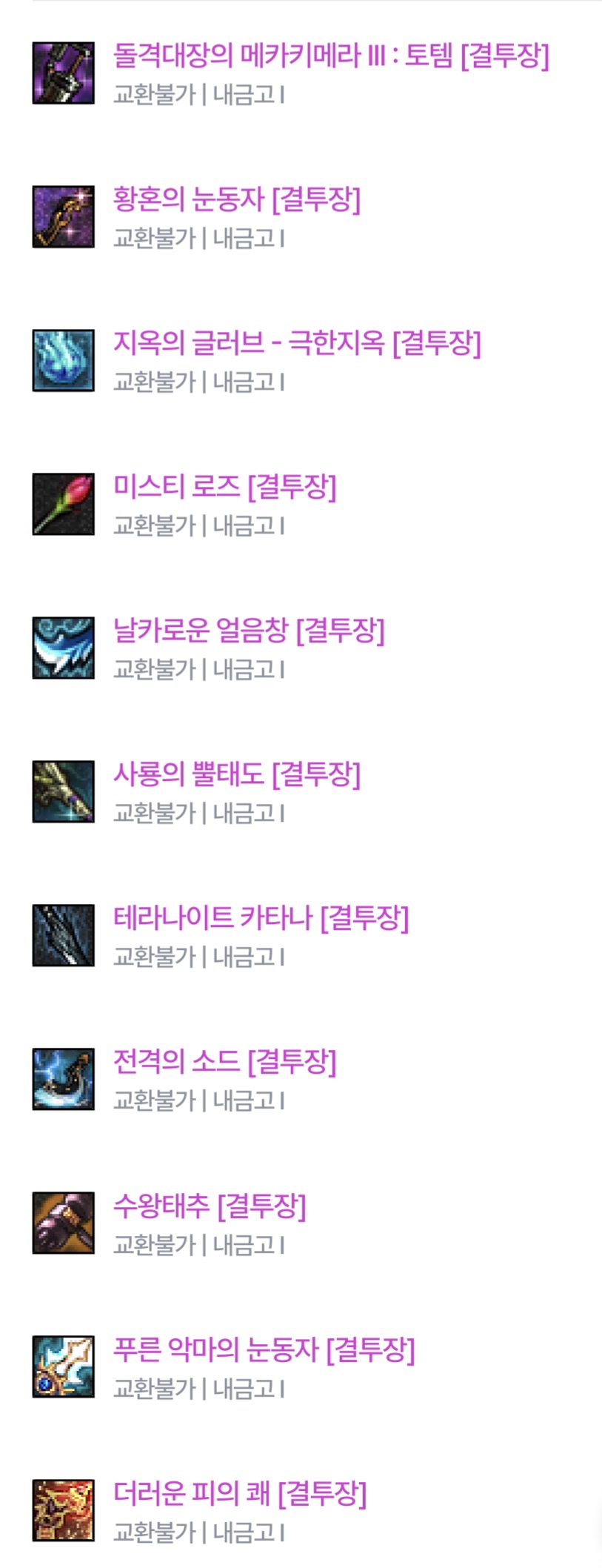The width and height of the screenshot is (602, 1568).
Task: Select 지옥의 글러브 - 극한지옥 item
Action: click(x=296, y=343)
